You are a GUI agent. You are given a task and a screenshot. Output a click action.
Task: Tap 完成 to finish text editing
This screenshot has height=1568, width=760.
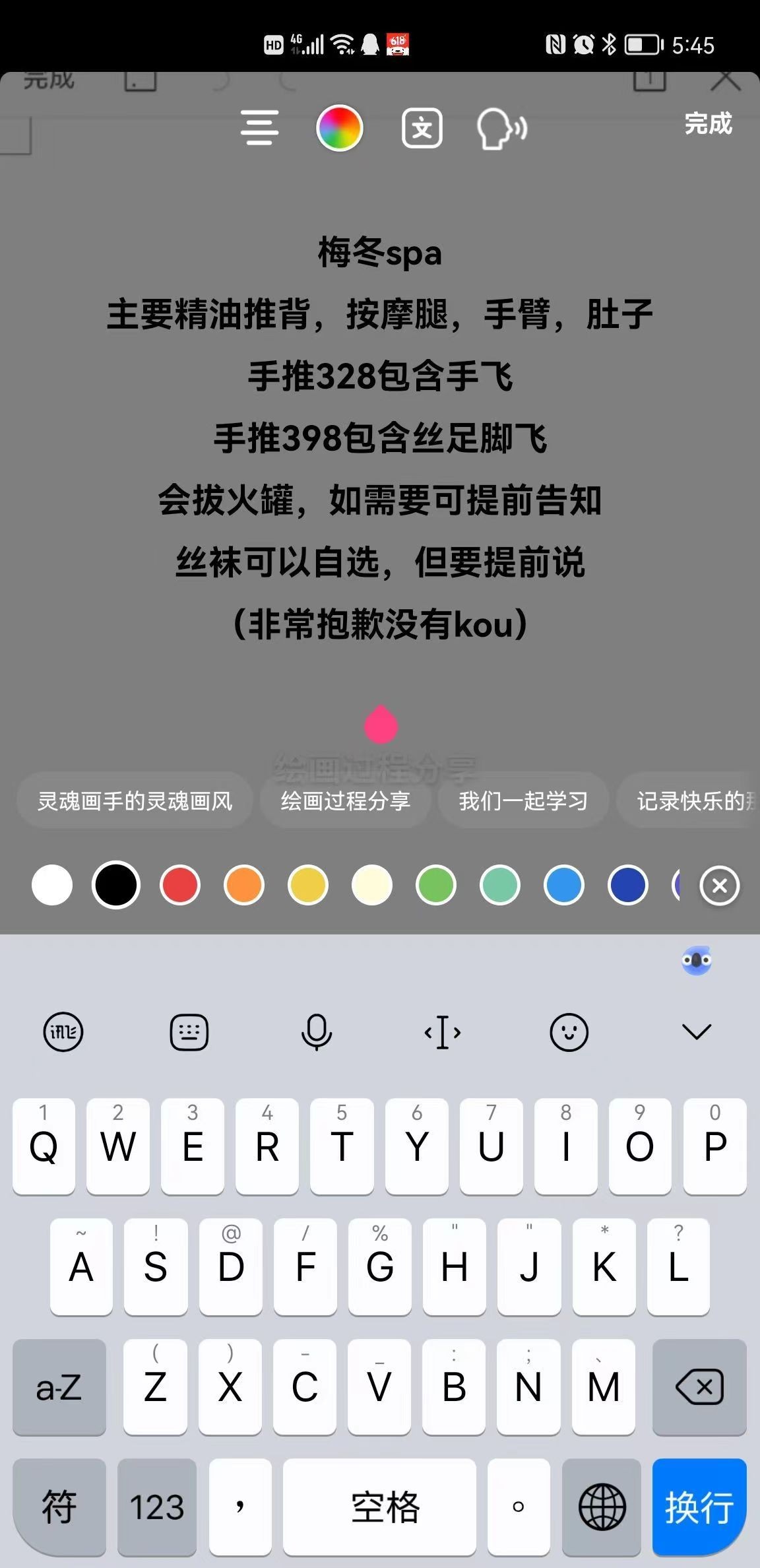click(708, 124)
